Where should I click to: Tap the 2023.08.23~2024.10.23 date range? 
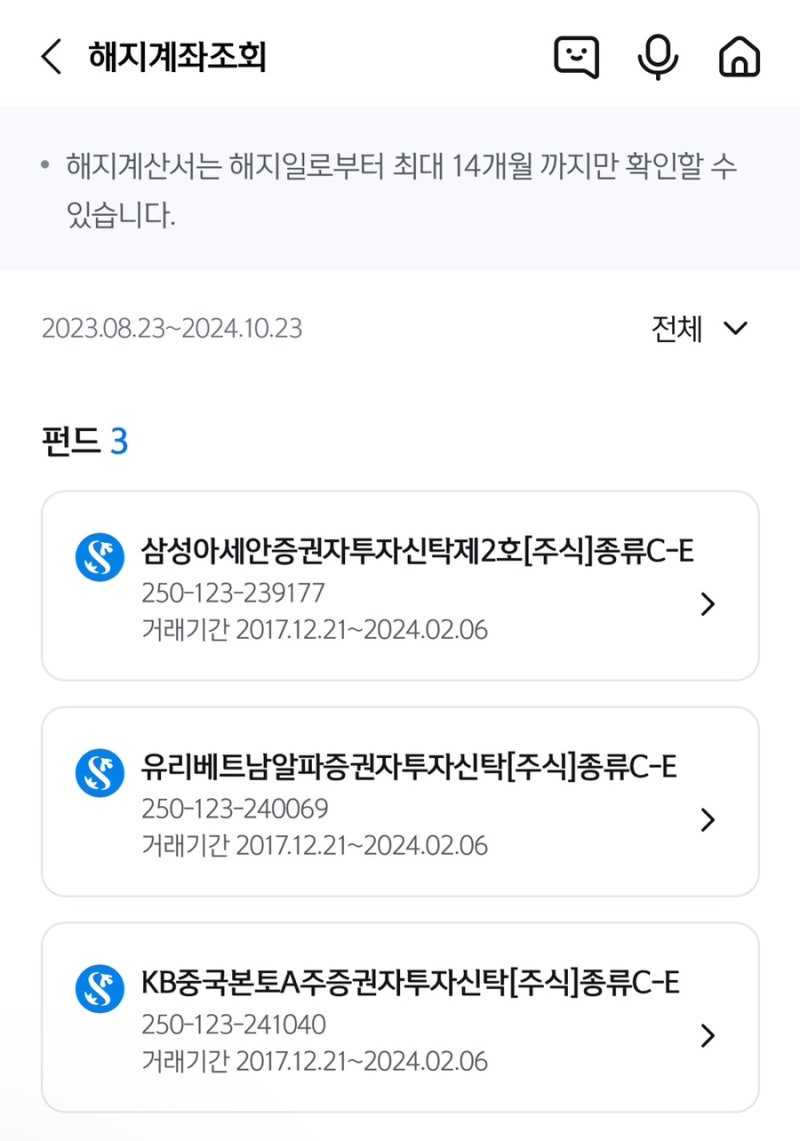coord(172,327)
